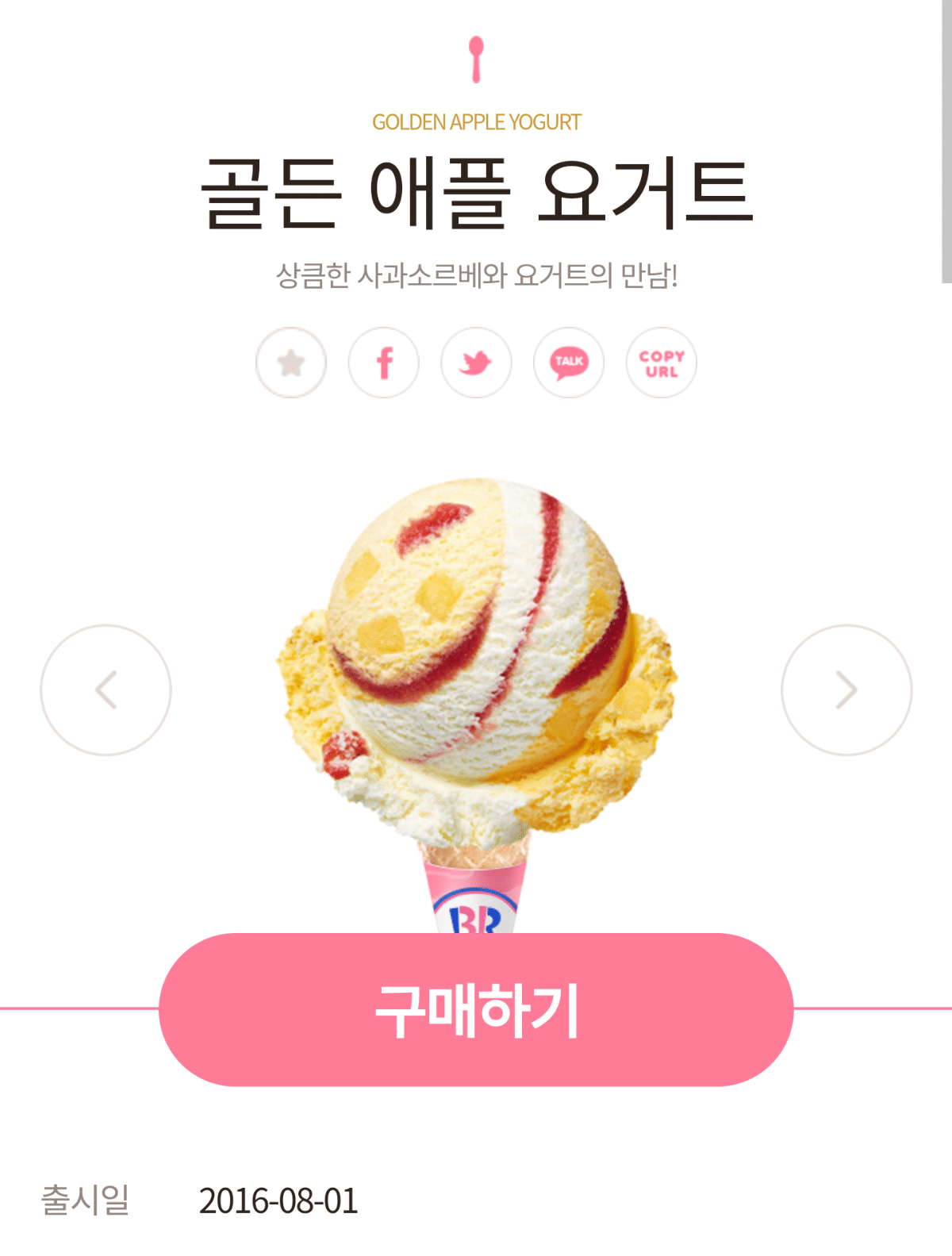Viewport: 952px width, 1256px height.
Task: Share the flavor on Twitter
Action: 477,363
